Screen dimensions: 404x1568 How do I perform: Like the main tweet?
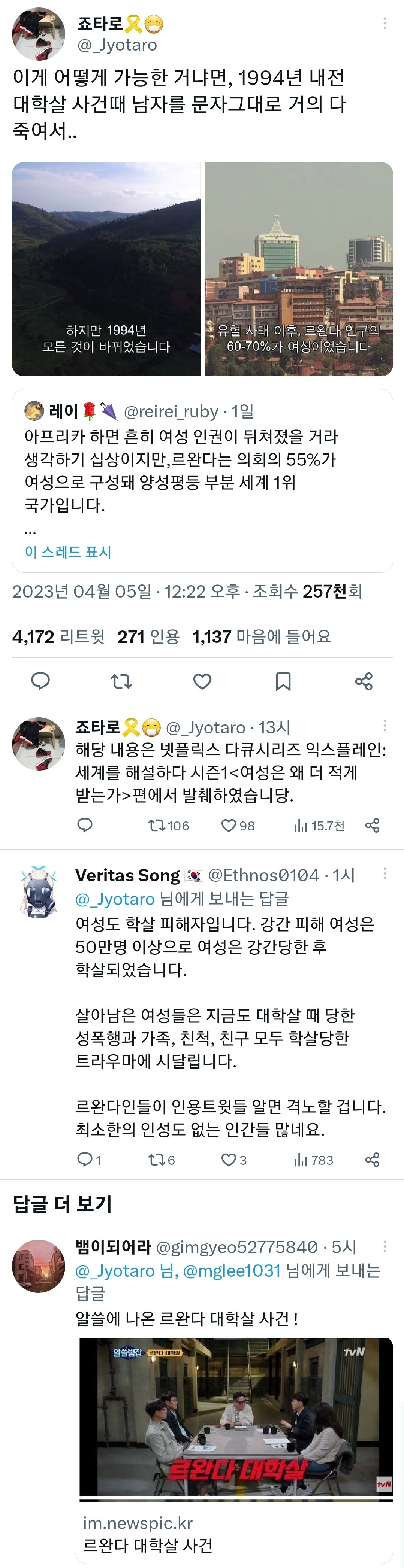(202, 681)
